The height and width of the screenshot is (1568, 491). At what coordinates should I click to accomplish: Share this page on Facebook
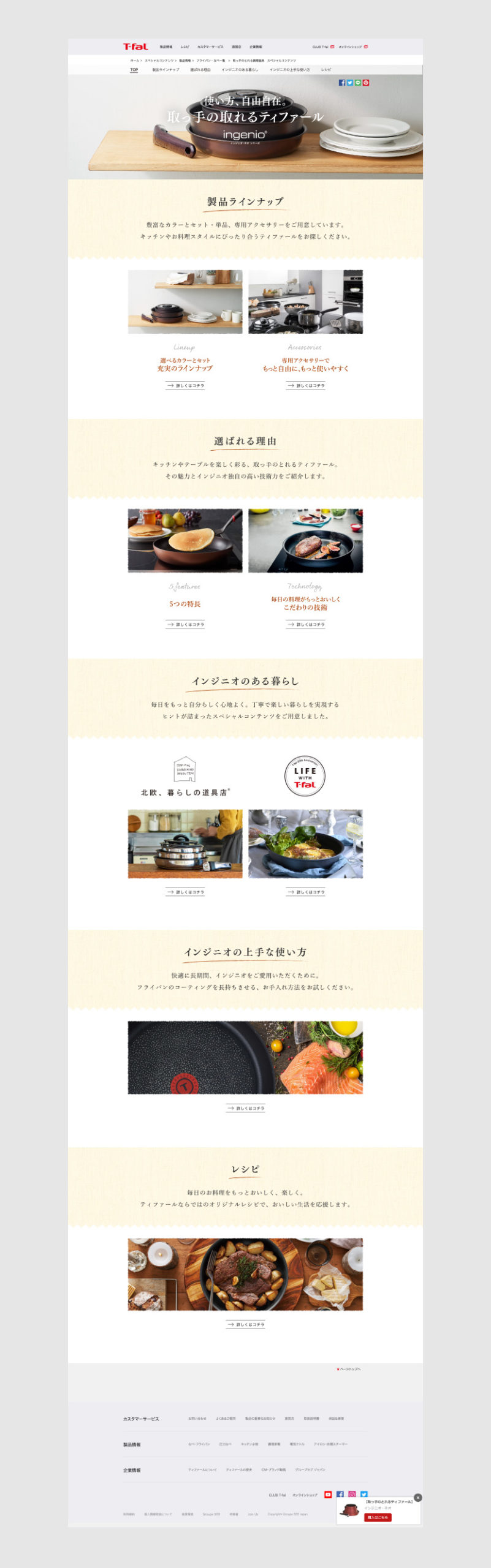pyautogui.click(x=342, y=83)
